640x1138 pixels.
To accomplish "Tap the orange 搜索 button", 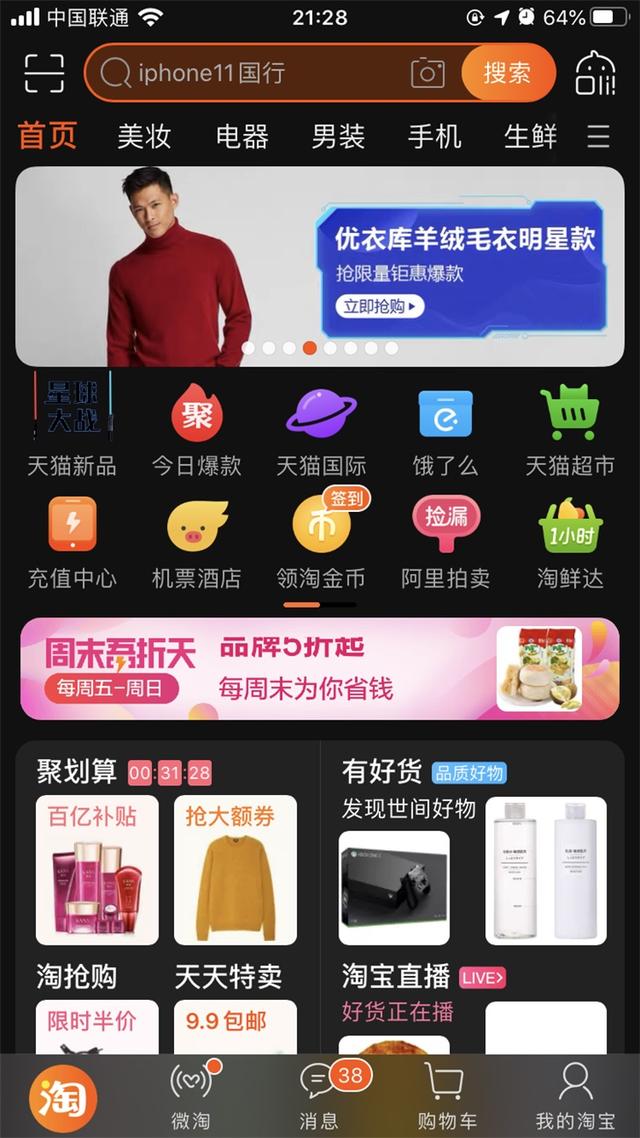I will click(x=507, y=73).
